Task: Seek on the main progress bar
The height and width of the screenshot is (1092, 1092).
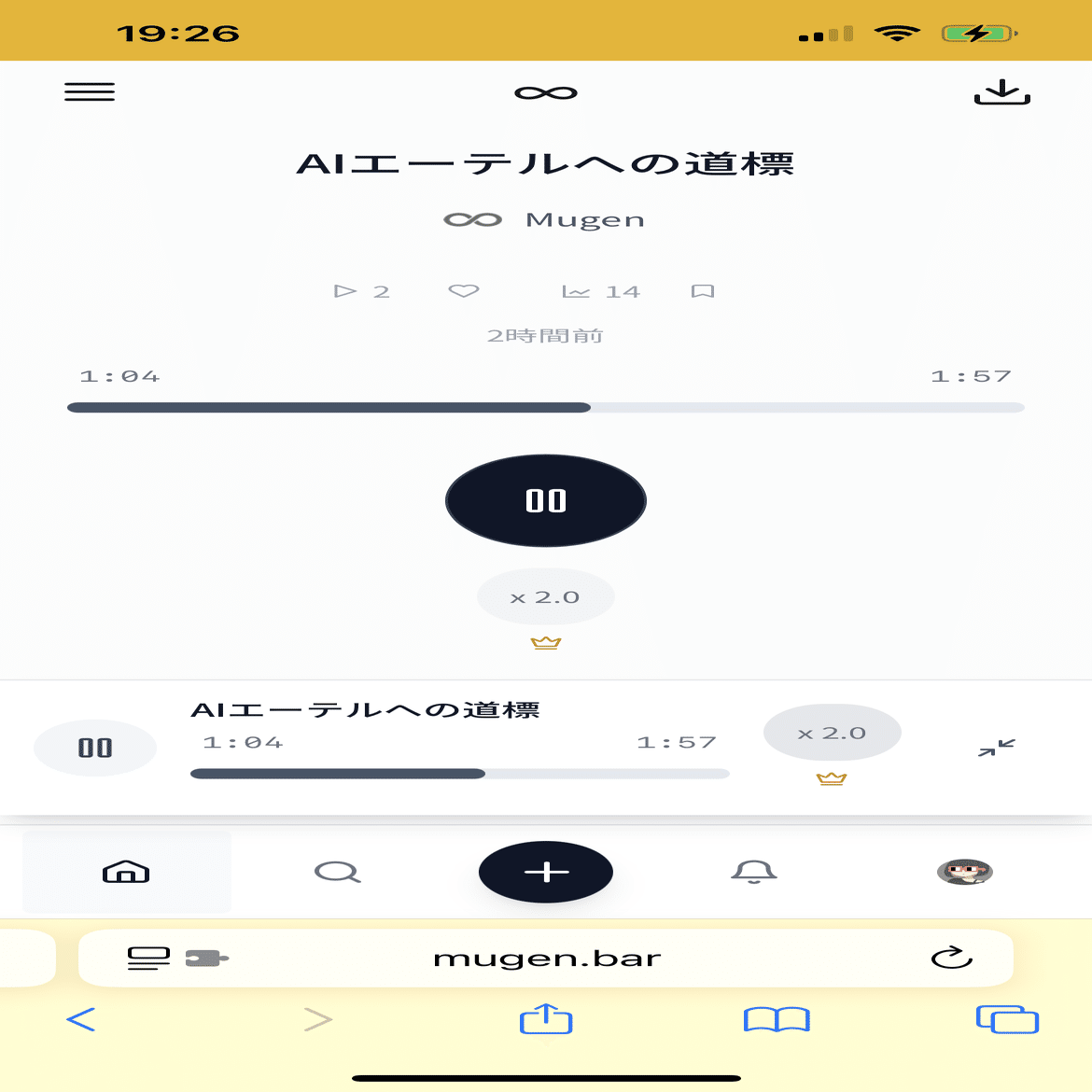Action: click(546, 408)
